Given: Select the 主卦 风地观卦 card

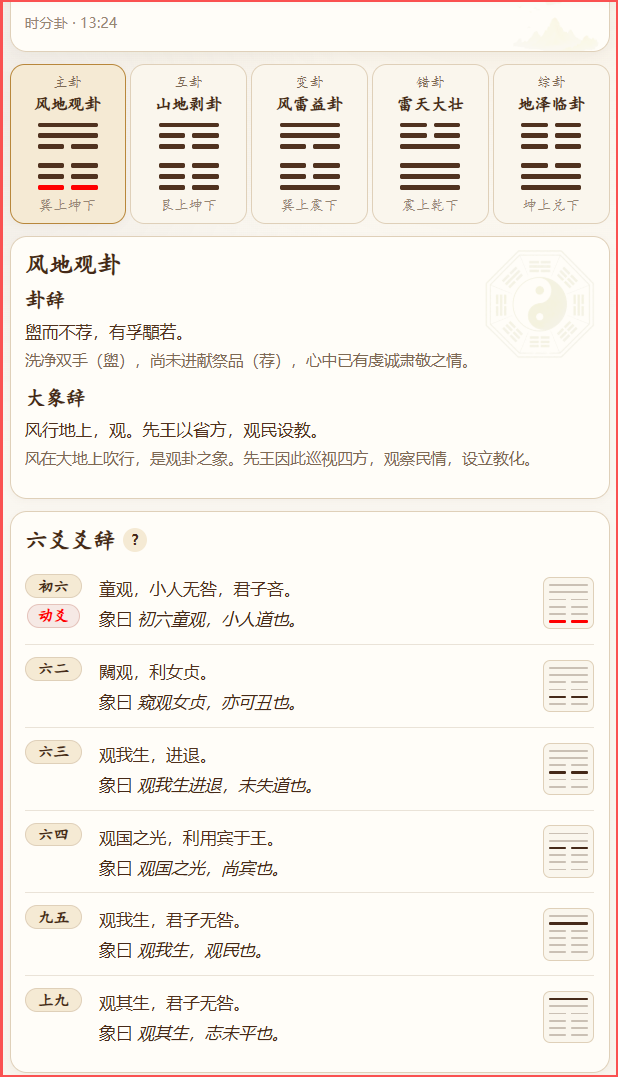Looking at the screenshot, I should pos(68,144).
